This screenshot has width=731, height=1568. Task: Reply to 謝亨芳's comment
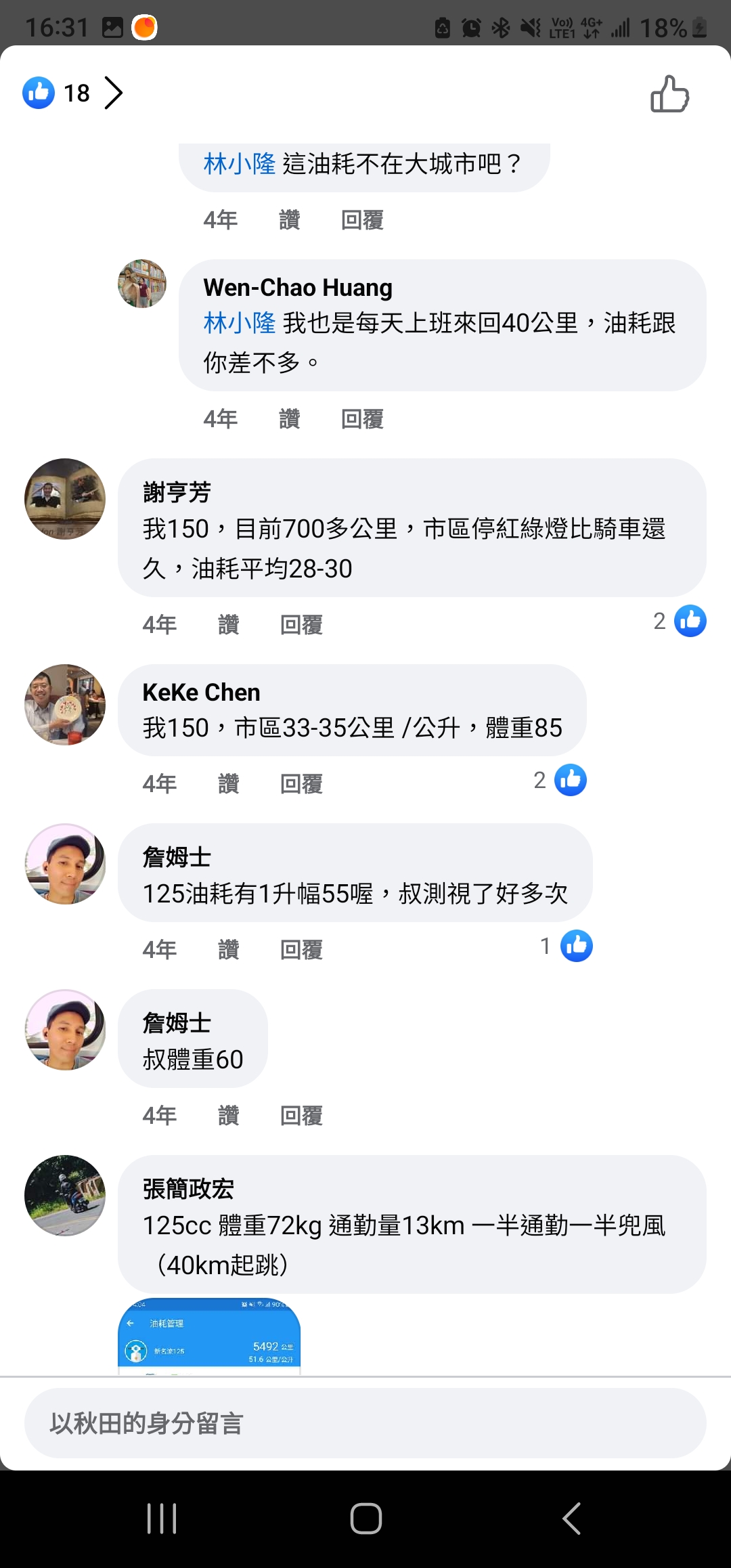pos(301,624)
